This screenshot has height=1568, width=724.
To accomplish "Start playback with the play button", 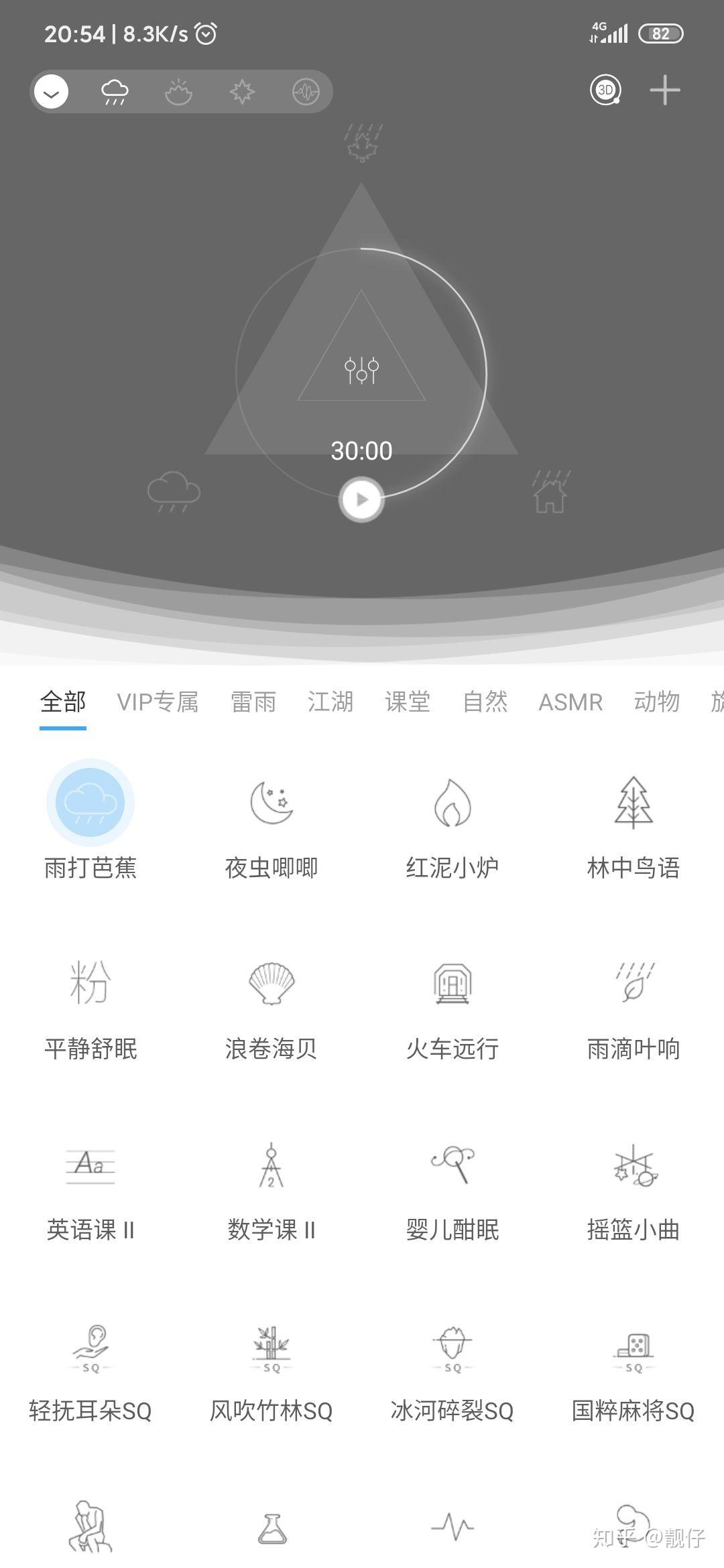I will 361,499.
